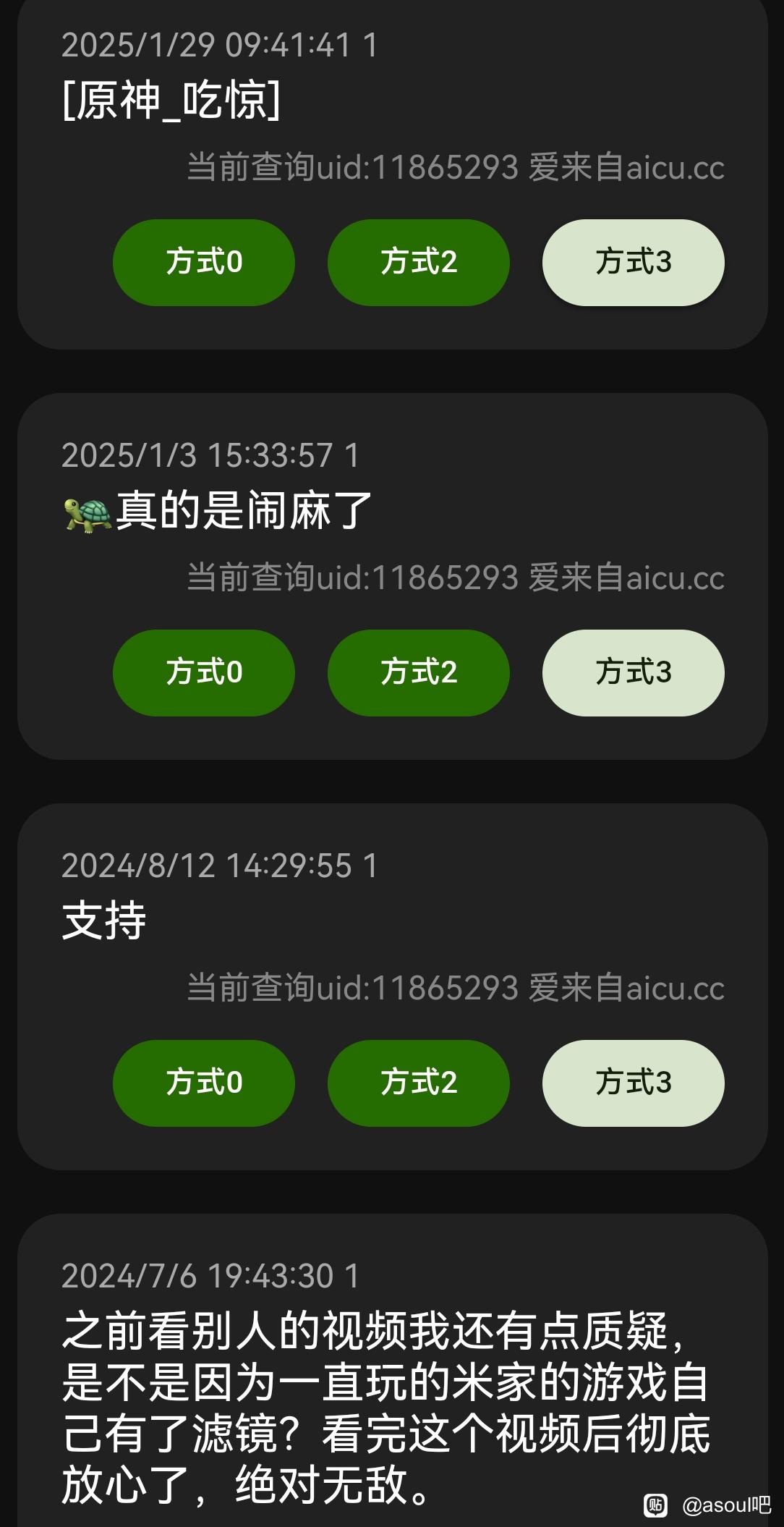784x1527 pixels.
Task: Choose 方式3 under the 支持 comment
Action: pos(633,1083)
